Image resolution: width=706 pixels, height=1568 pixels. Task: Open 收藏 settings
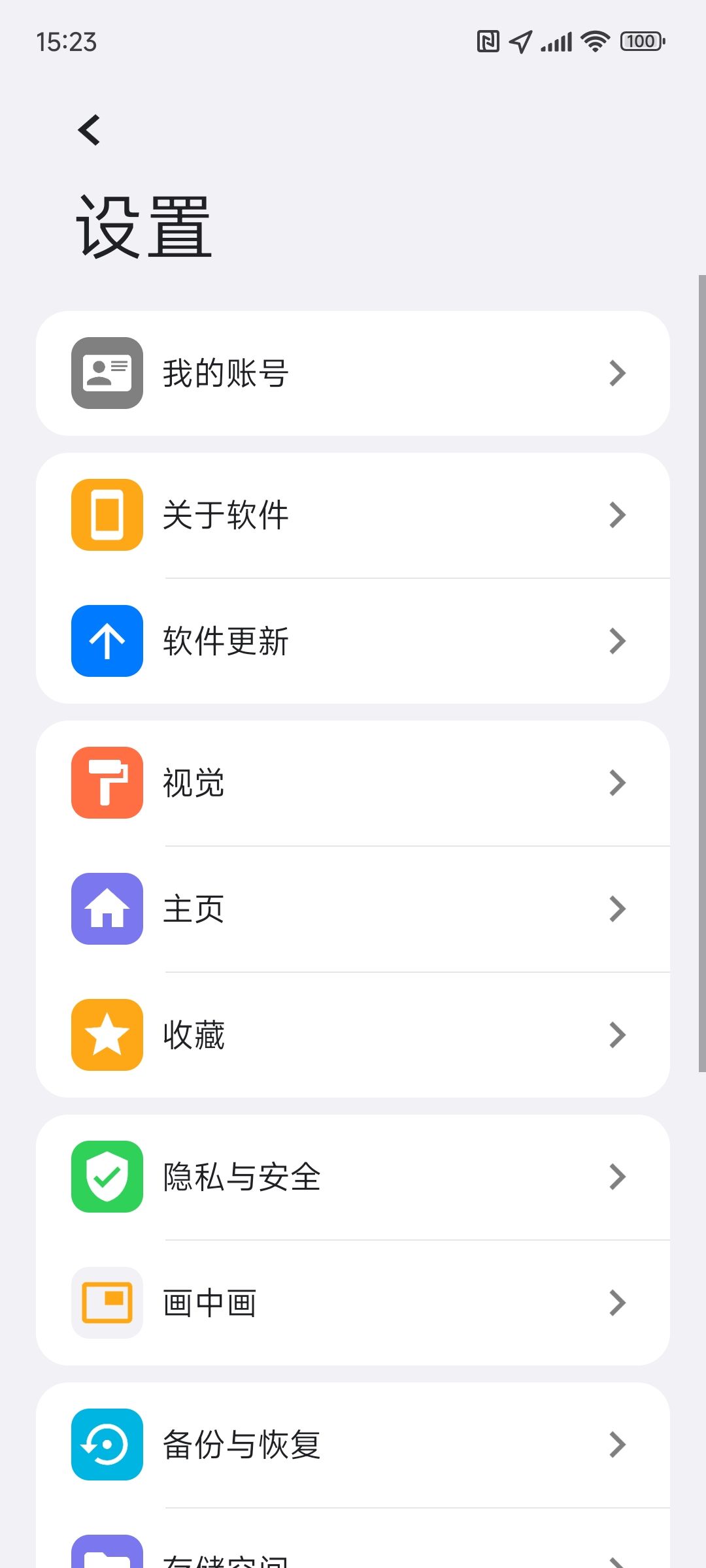click(x=353, y=1035)
